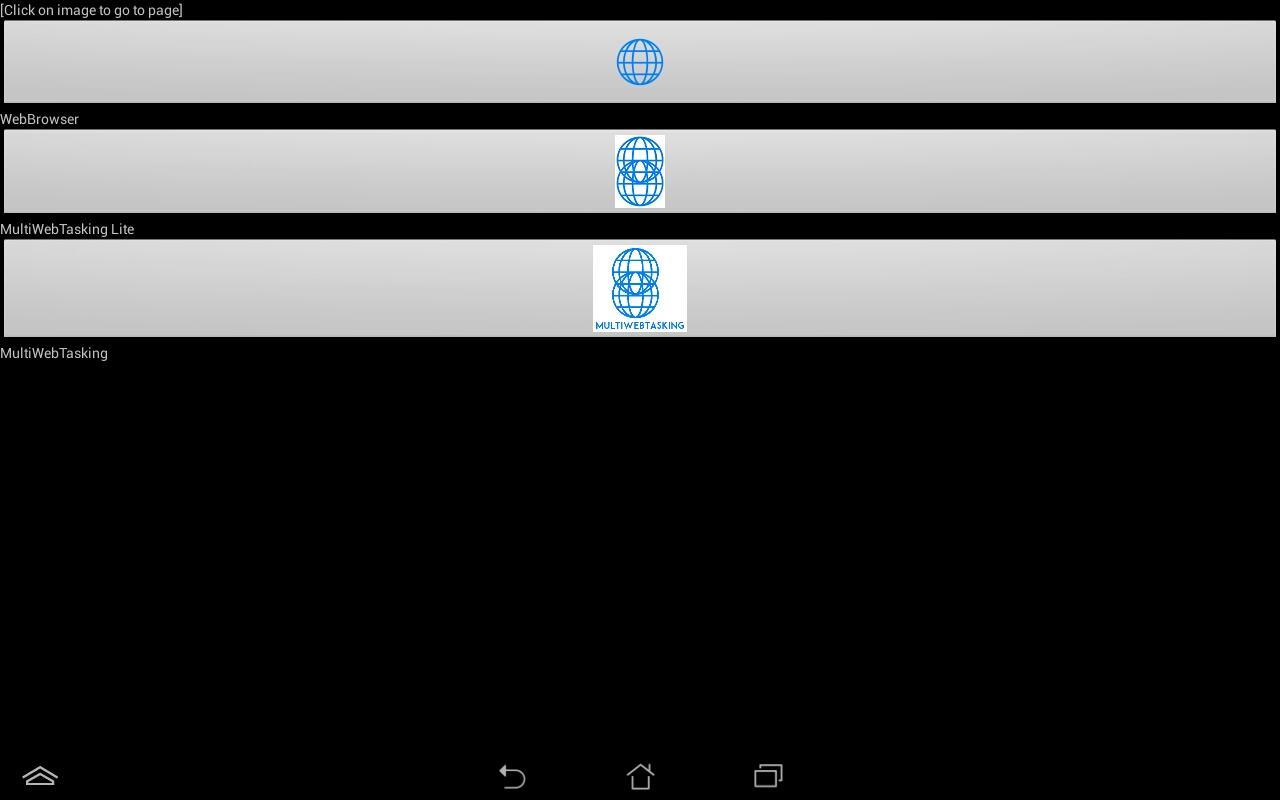This screenshot has height=800, width=1280.
Task: Open the MultiWebTasking Lite image button
Action: coord(640,171)
